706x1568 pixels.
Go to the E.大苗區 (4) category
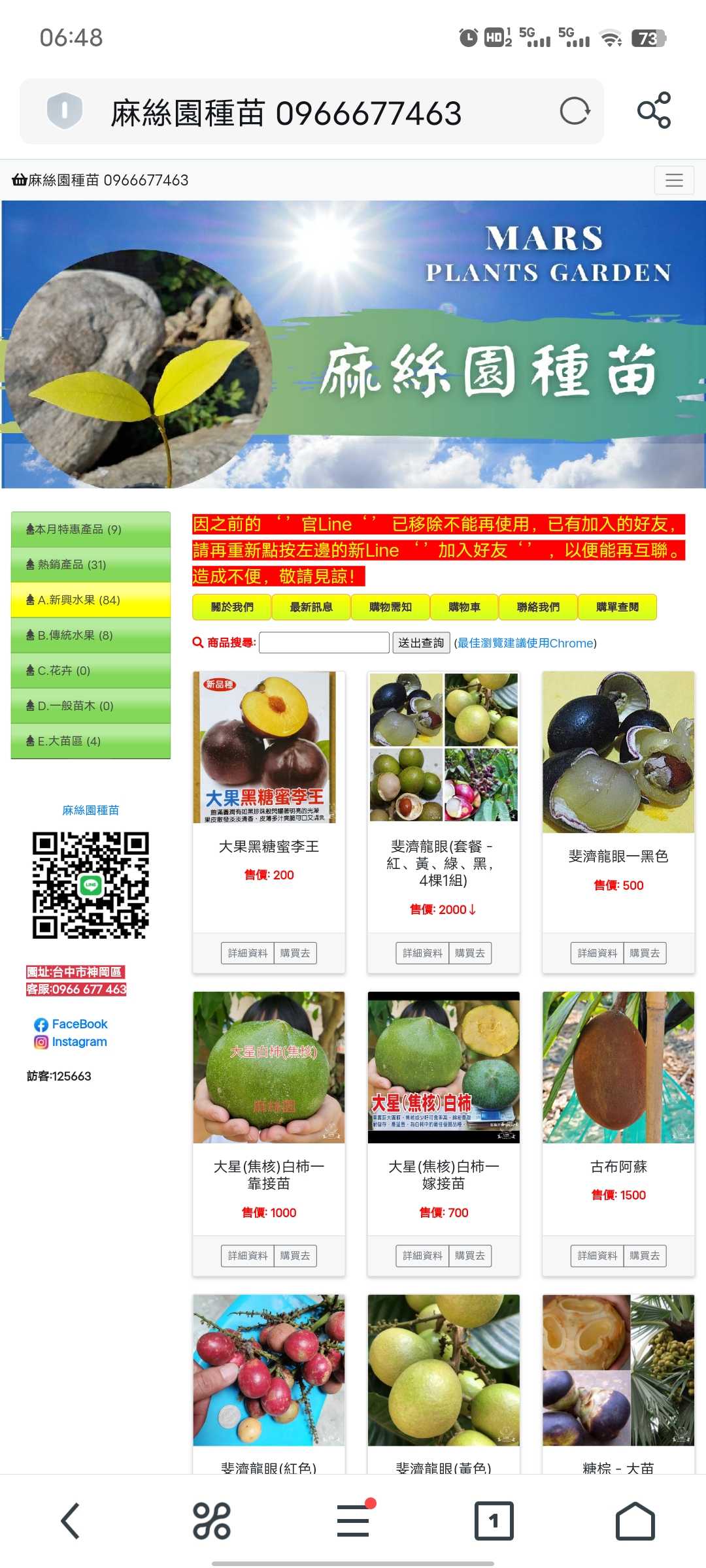tap(91, 741)
